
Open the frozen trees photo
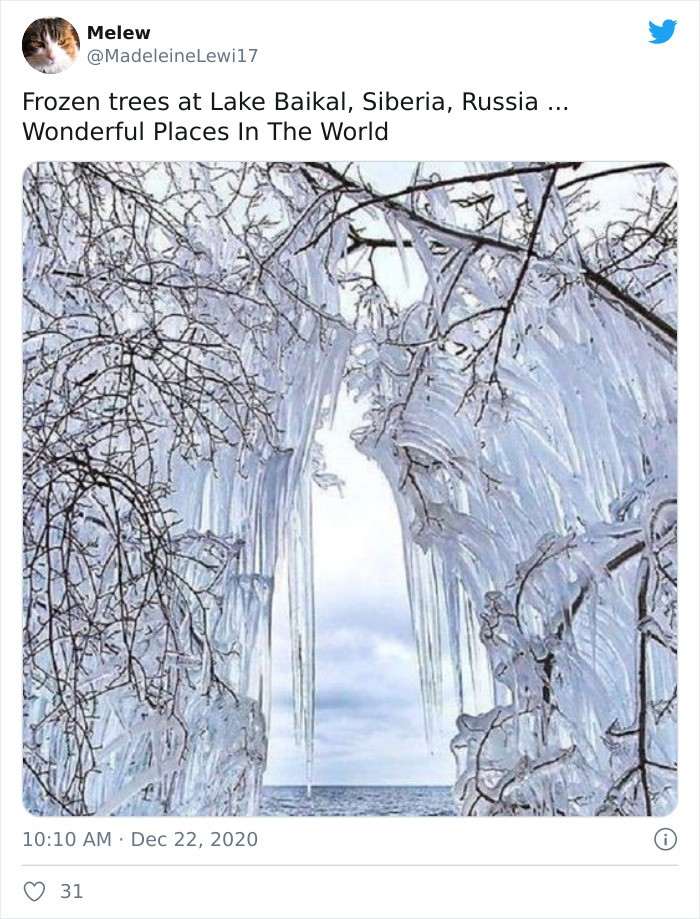click(x=350, y=489)
